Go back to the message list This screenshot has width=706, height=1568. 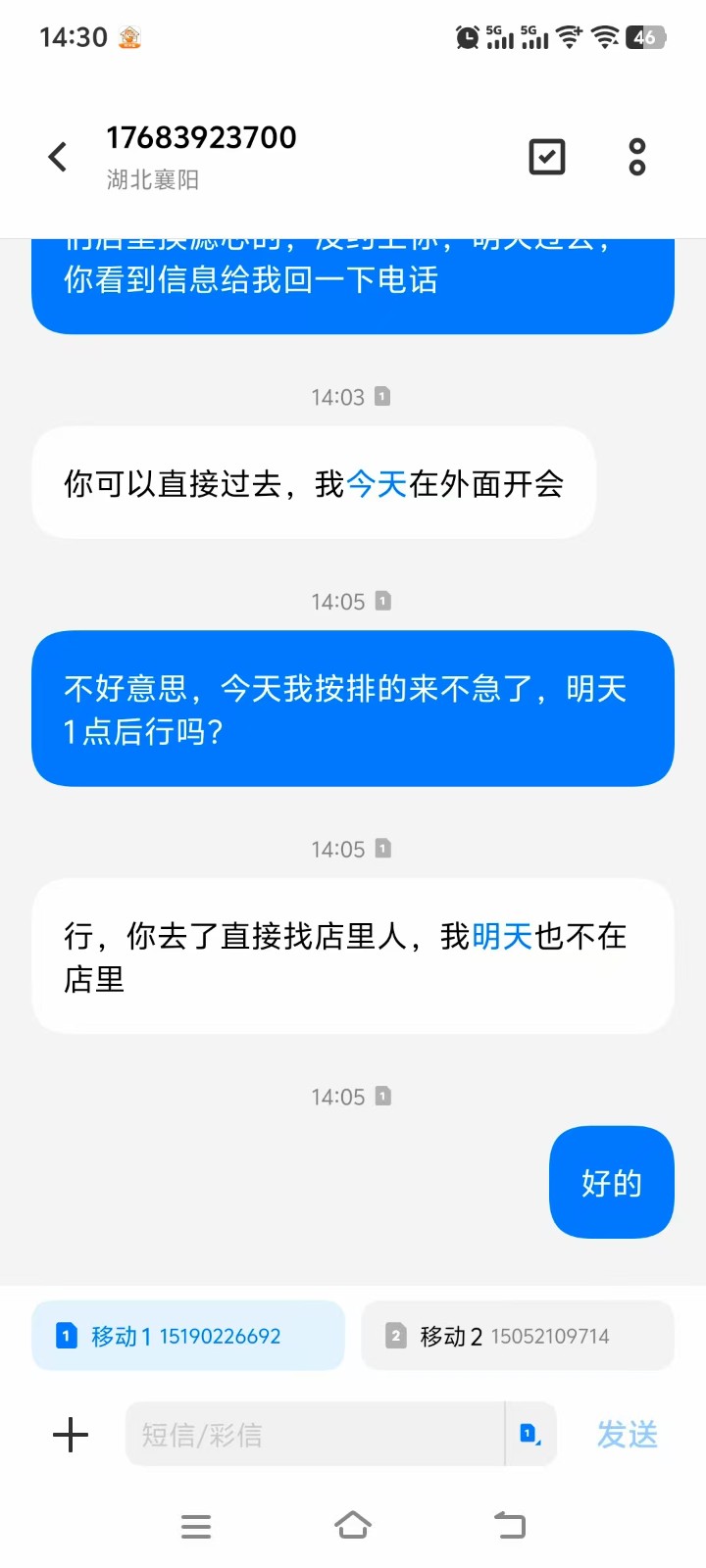(x=58, y=157)
